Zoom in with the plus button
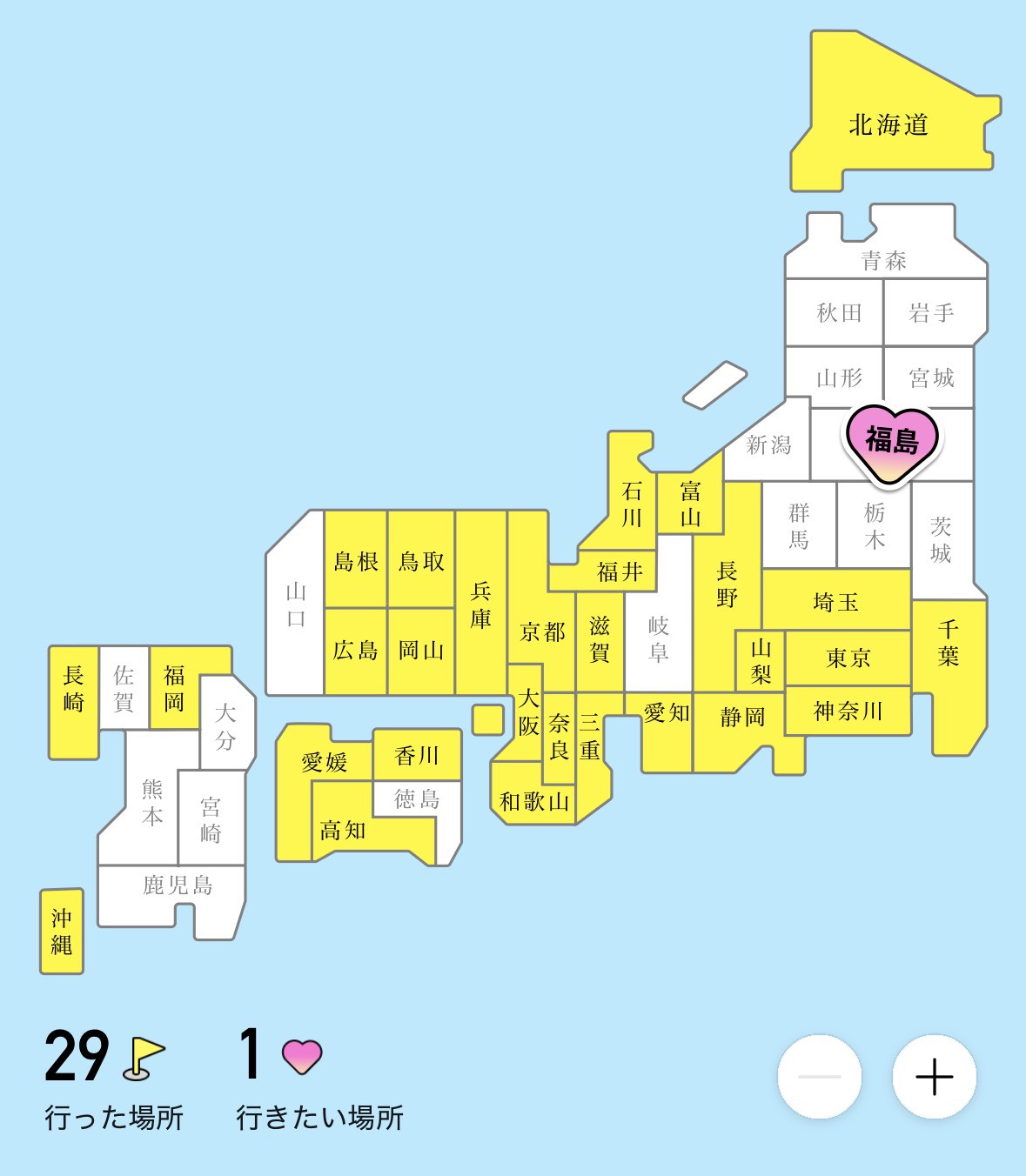 click(x=934, y=1078)
